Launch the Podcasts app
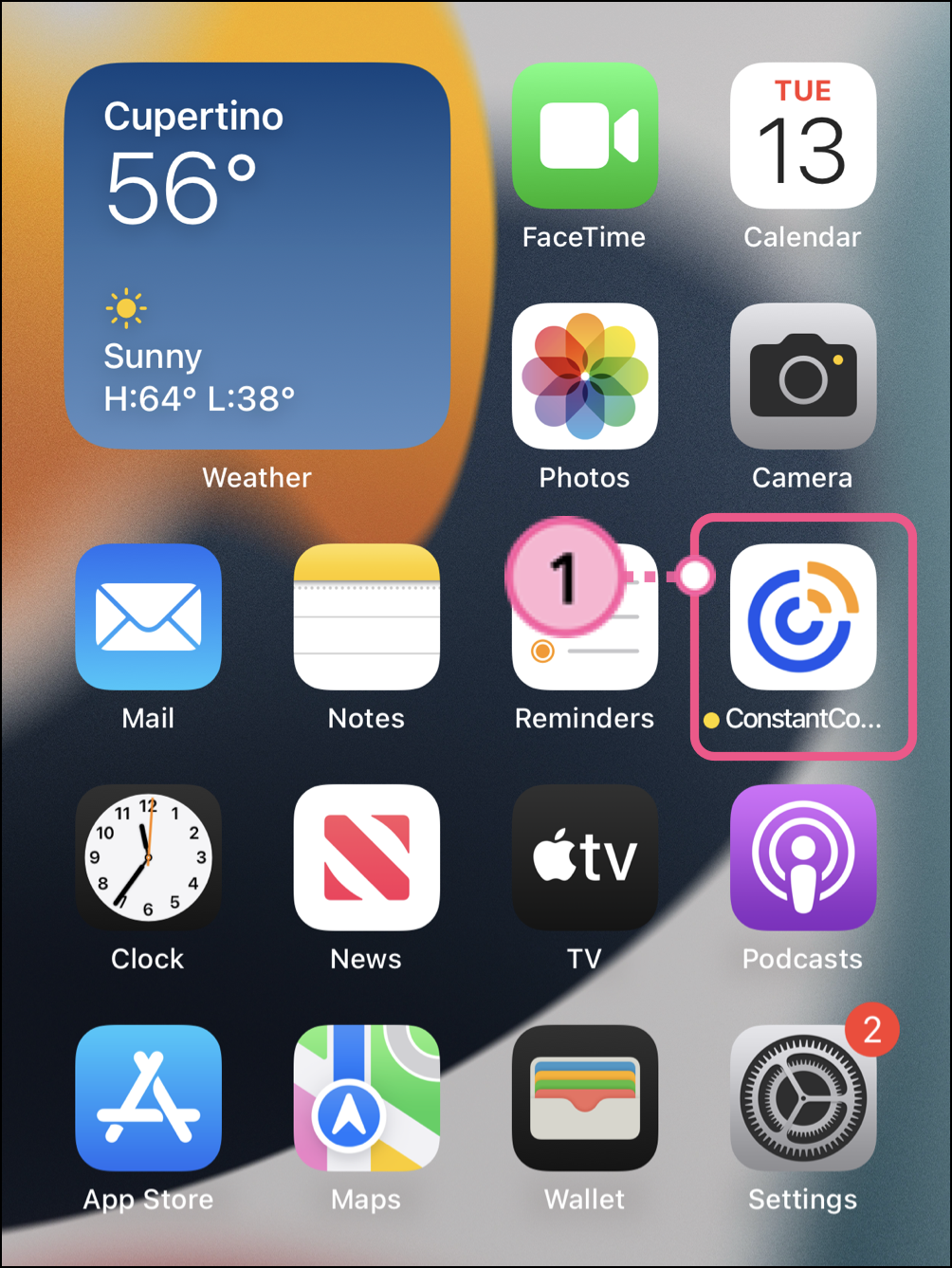The height and width of the screenshot is (1268, 952). pyautogui.click(x=802, y=857)
